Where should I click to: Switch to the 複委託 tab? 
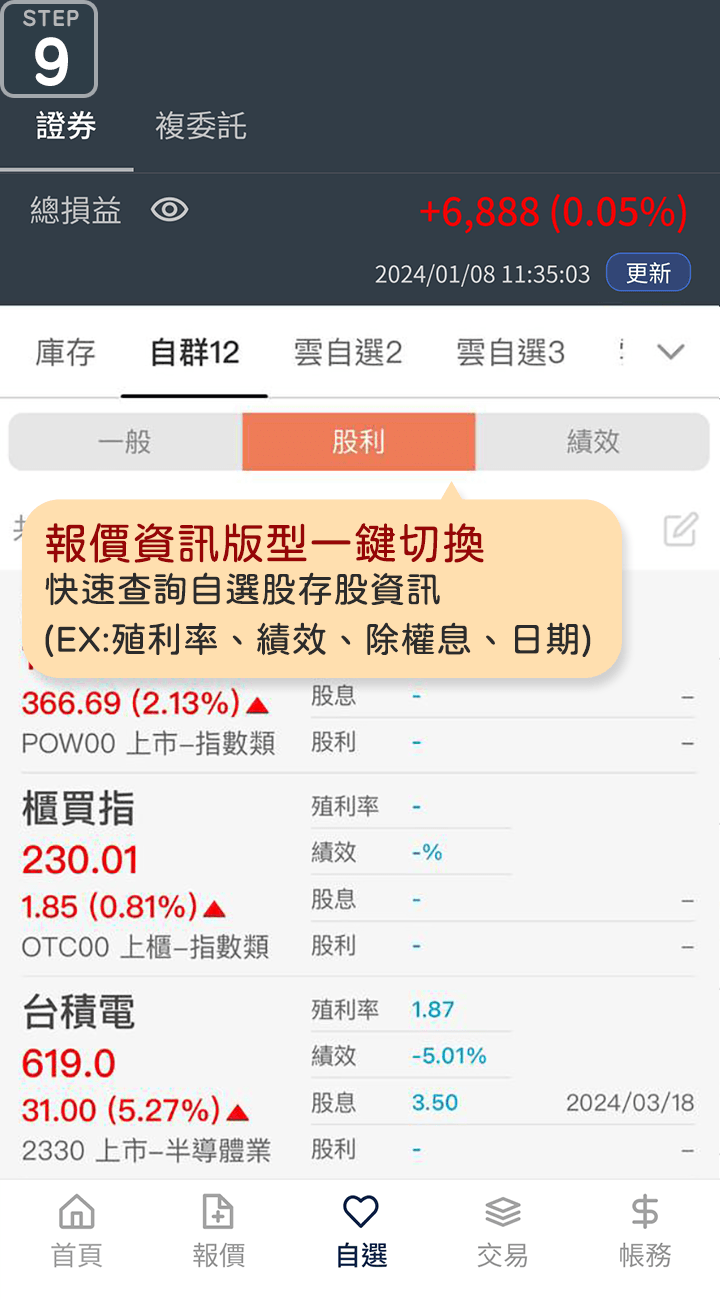coord(200,127)
